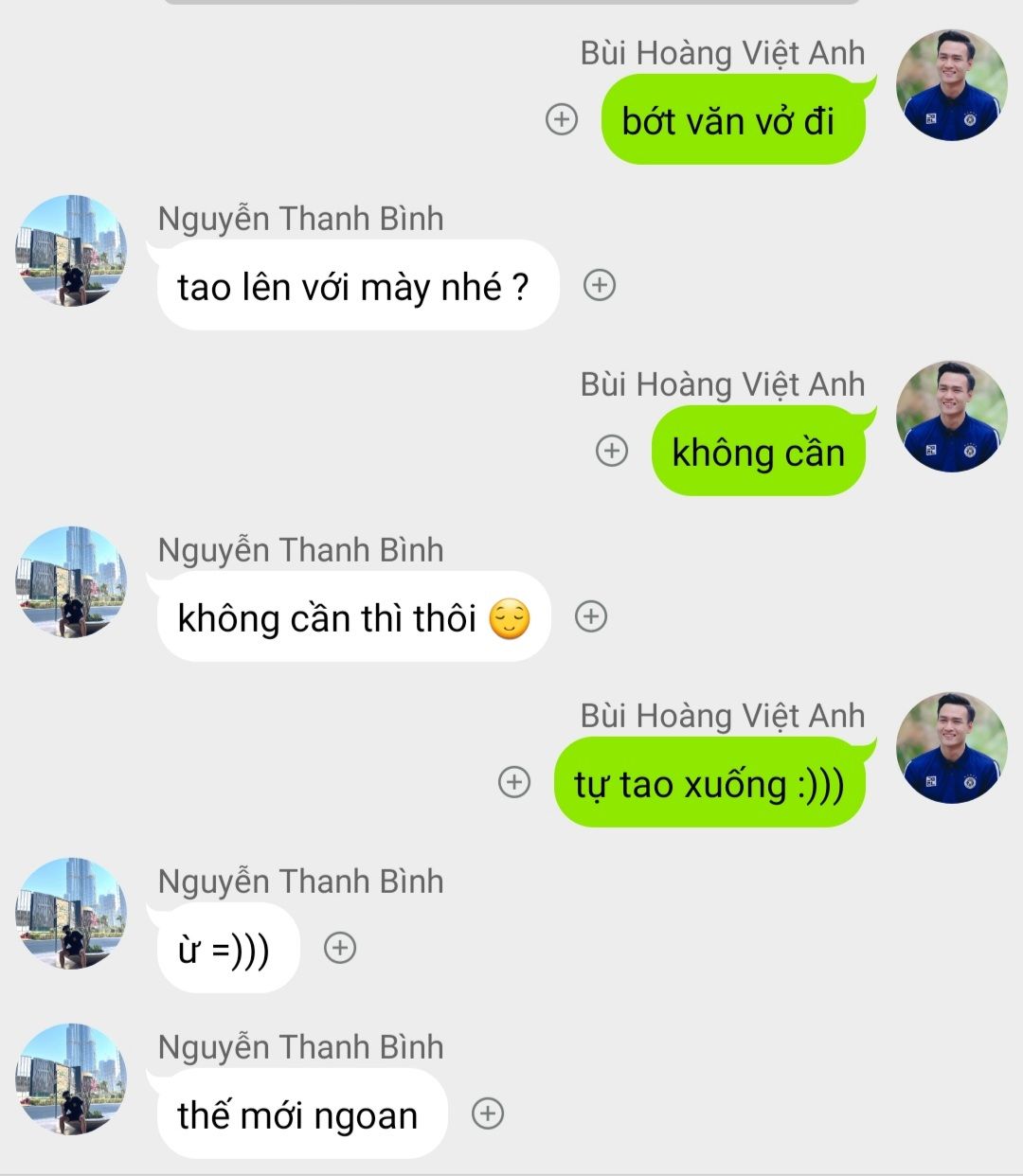Open Nguyễn Thanh Bình's avatar beside "thế mới ngoan"
This screenshot has height=1176, width=1023.
point(71,1079)
